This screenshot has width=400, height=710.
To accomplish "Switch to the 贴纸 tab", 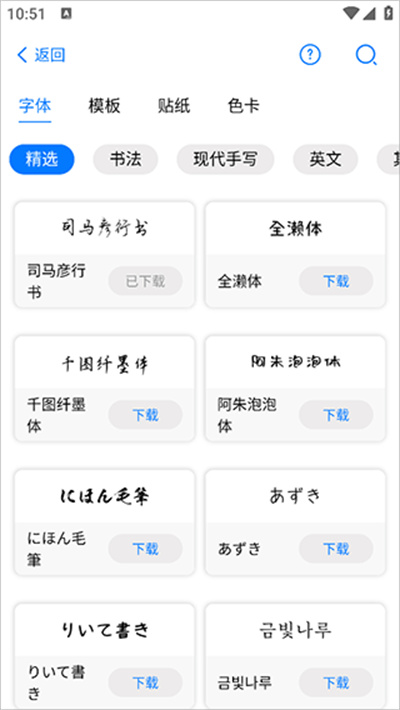I will point(174,106).
